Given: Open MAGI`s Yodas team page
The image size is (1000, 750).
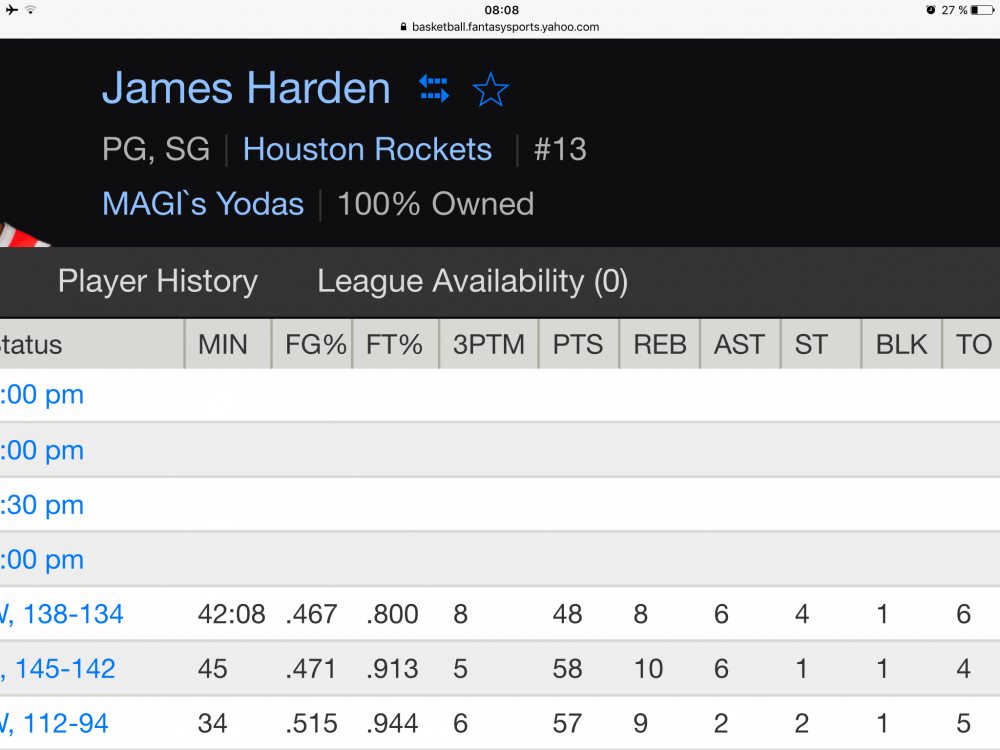Looking at the screenshot, I should tap(203, 204).
